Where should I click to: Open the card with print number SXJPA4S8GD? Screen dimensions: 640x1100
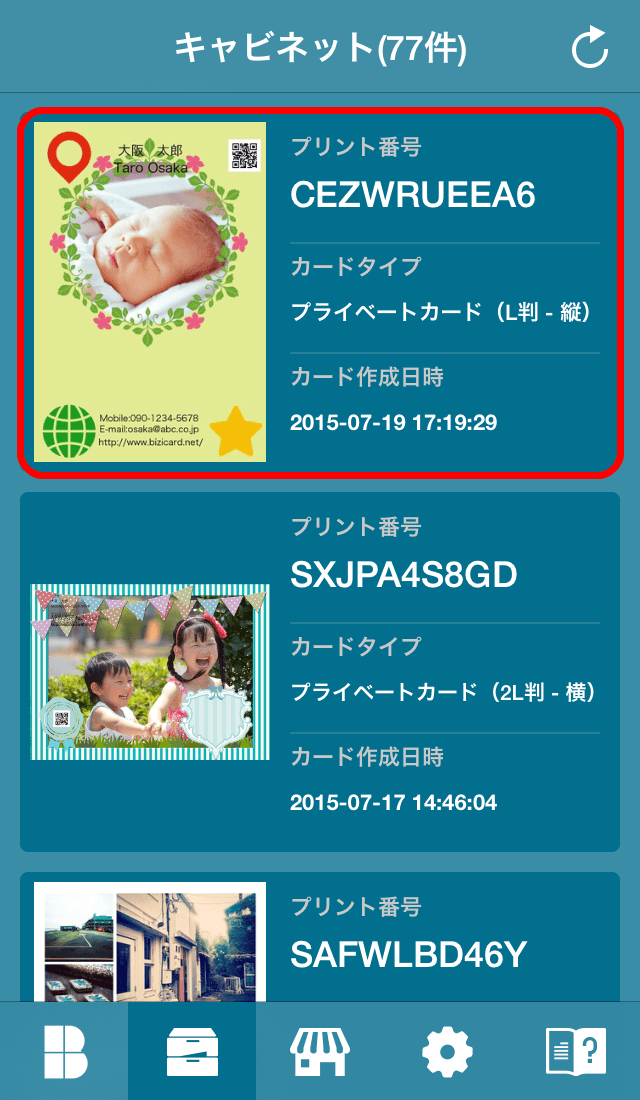[x=320, y=672]
